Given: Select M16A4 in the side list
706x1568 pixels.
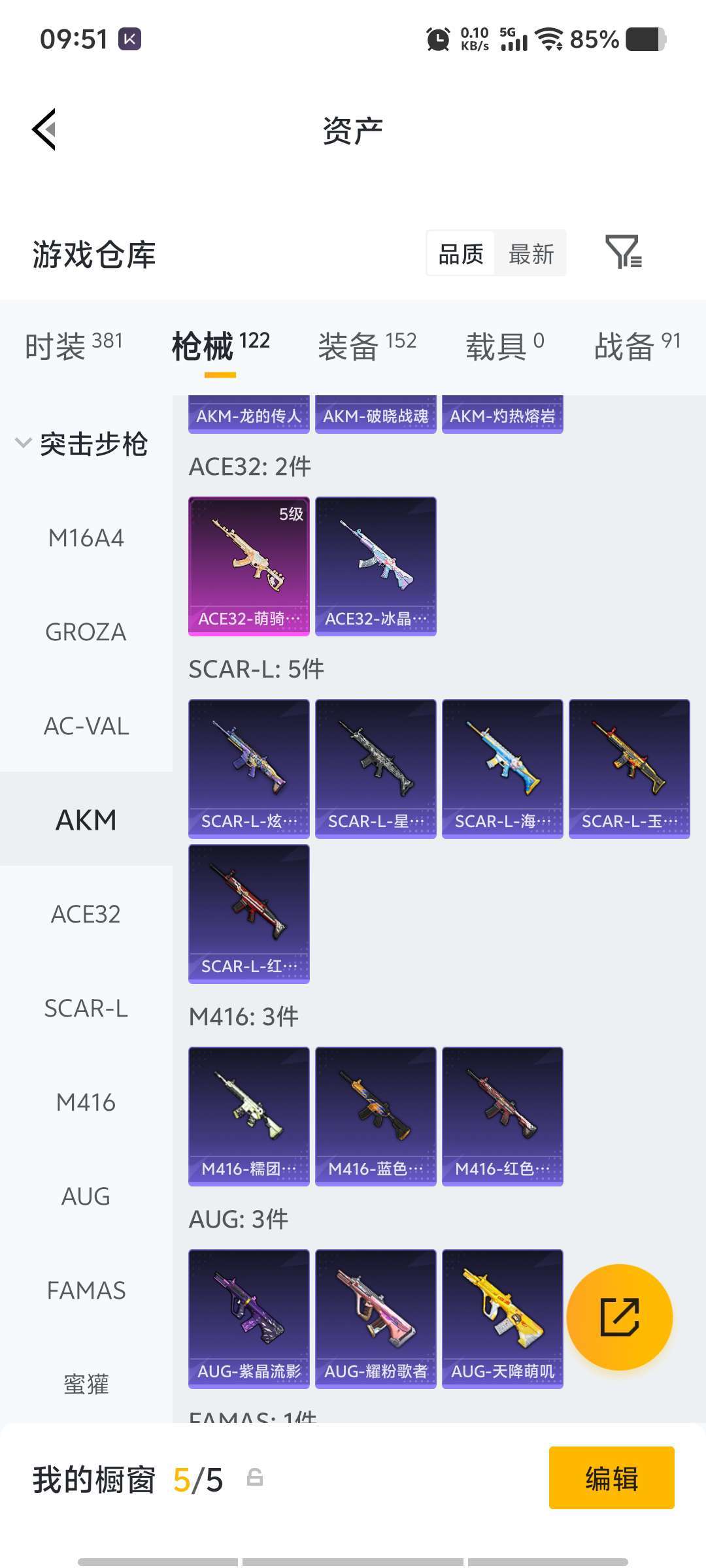Looking at the screenshot, I should click(86, 538).
